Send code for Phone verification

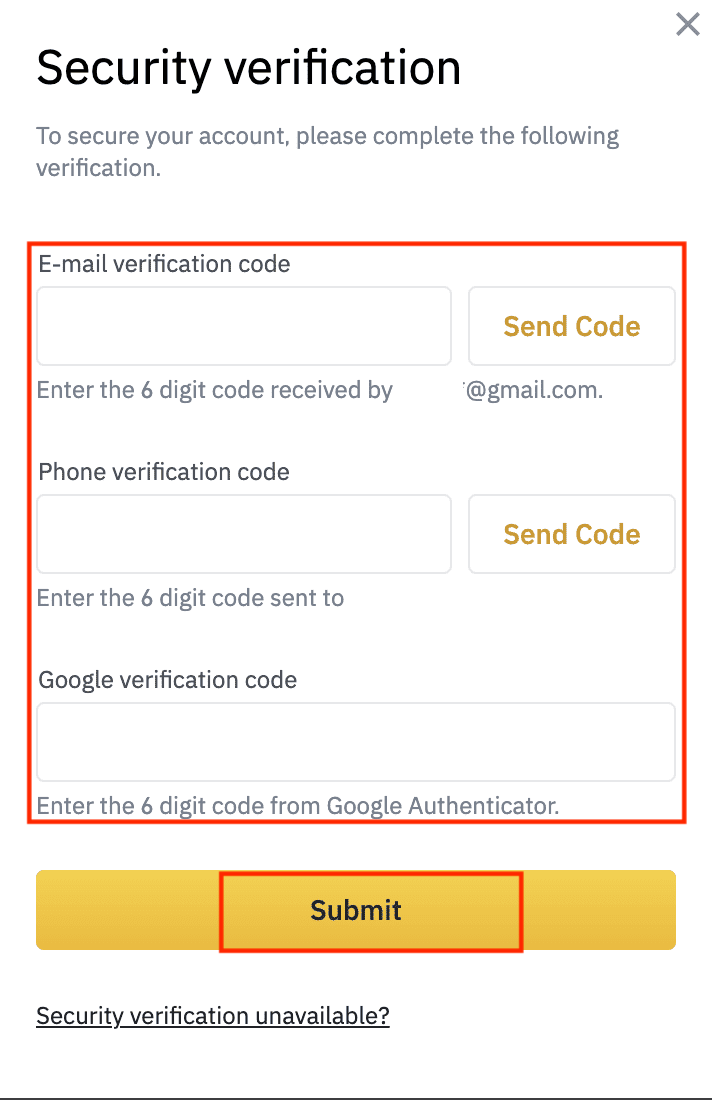pos(571,534)
